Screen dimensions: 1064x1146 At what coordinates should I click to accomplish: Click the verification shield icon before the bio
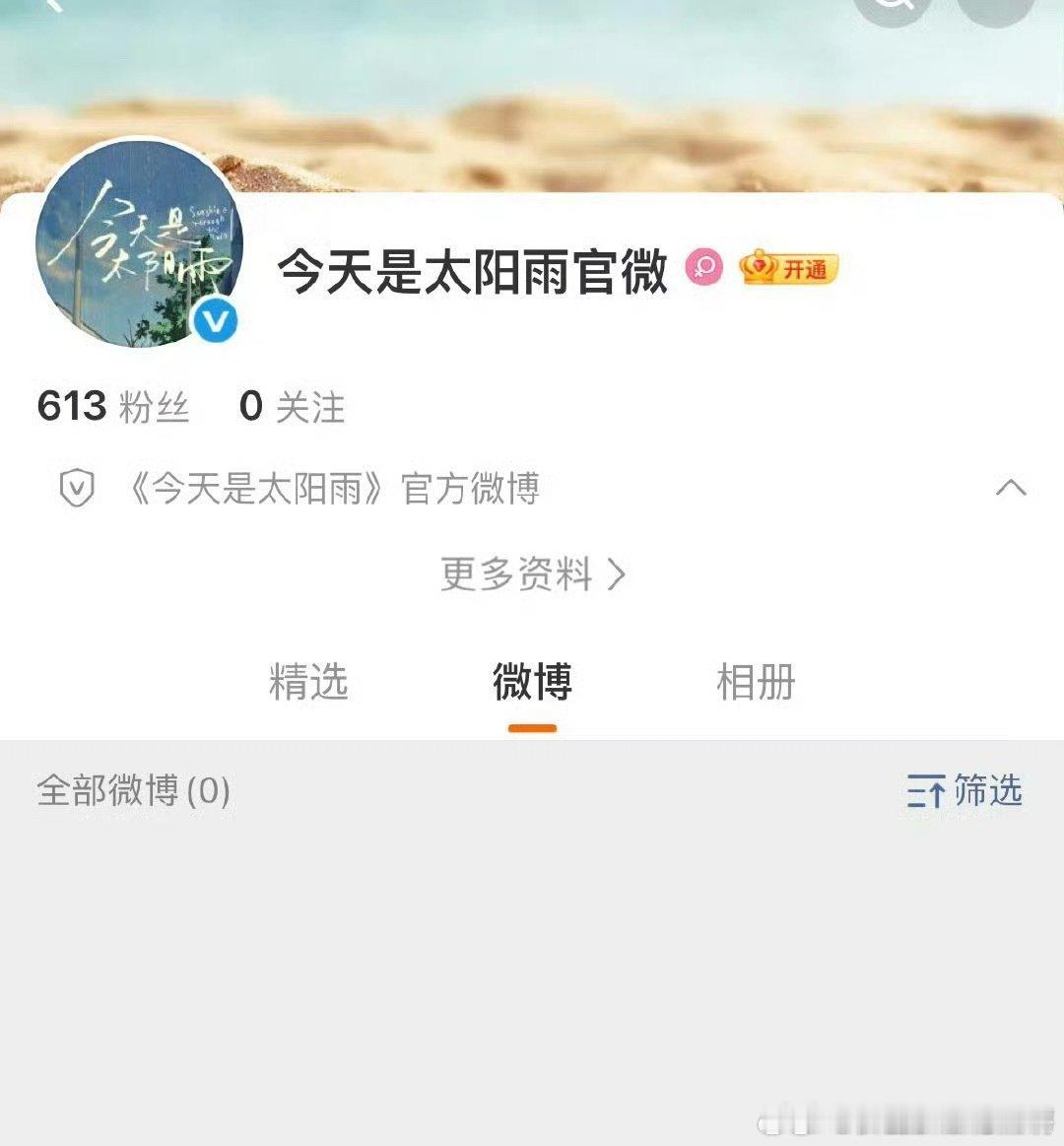(x=75, y=486)
